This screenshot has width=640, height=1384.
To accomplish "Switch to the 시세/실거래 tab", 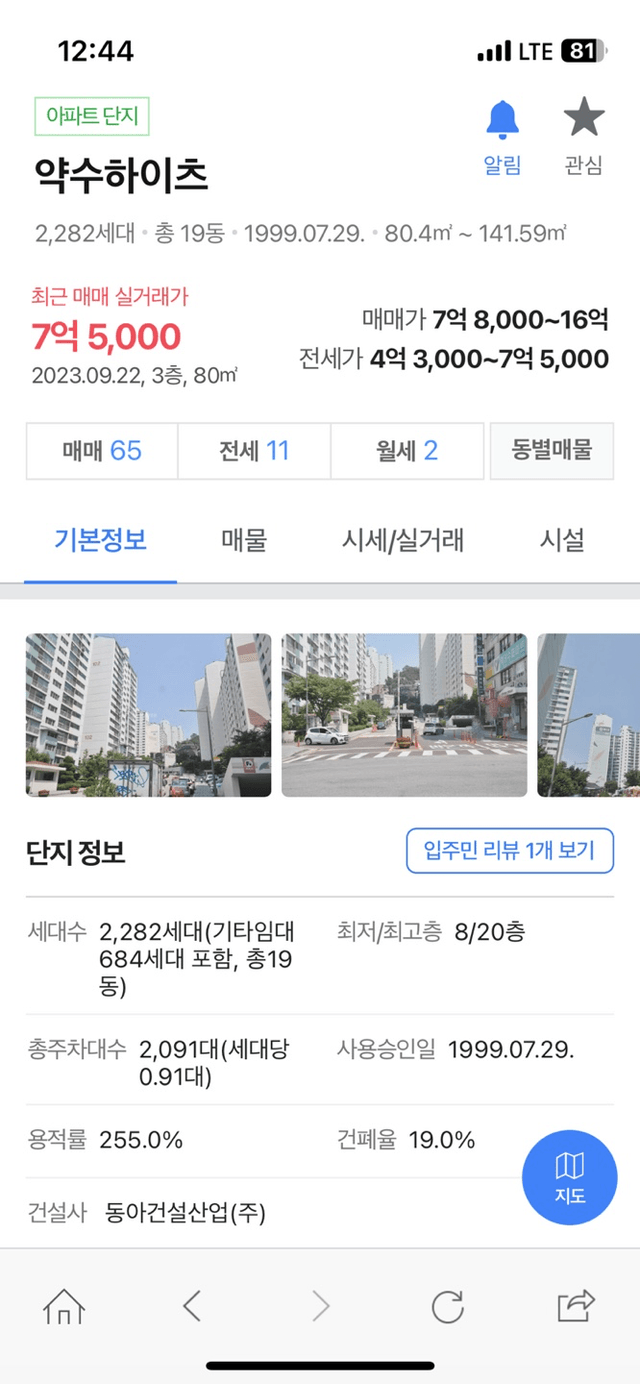I will pos(403,541).
